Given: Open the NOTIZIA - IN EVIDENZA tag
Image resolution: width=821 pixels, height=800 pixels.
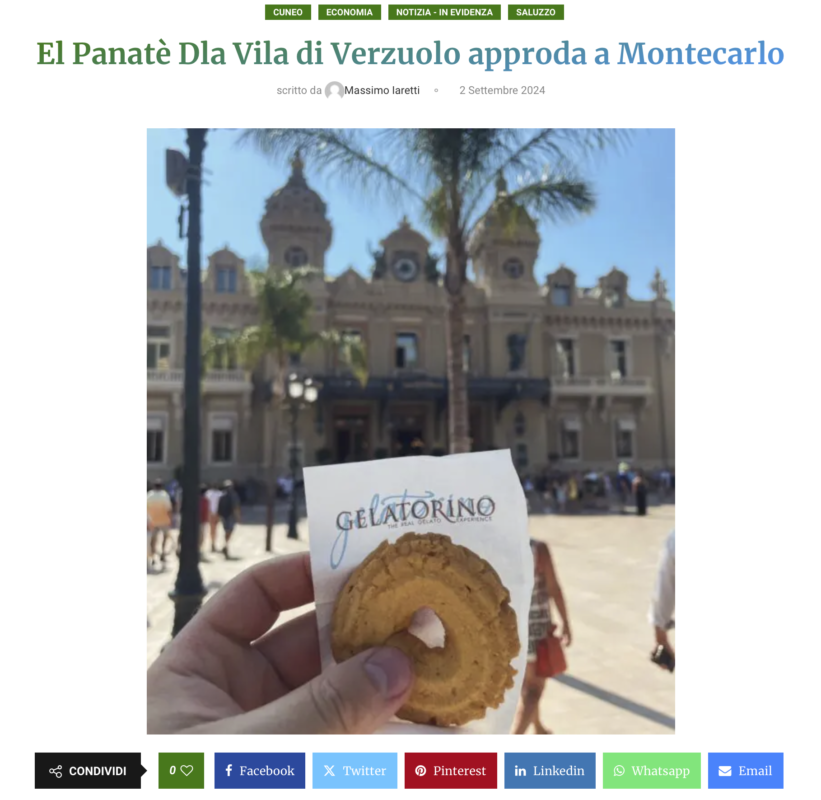Looking at the screenshot, I should coord(443,12).
